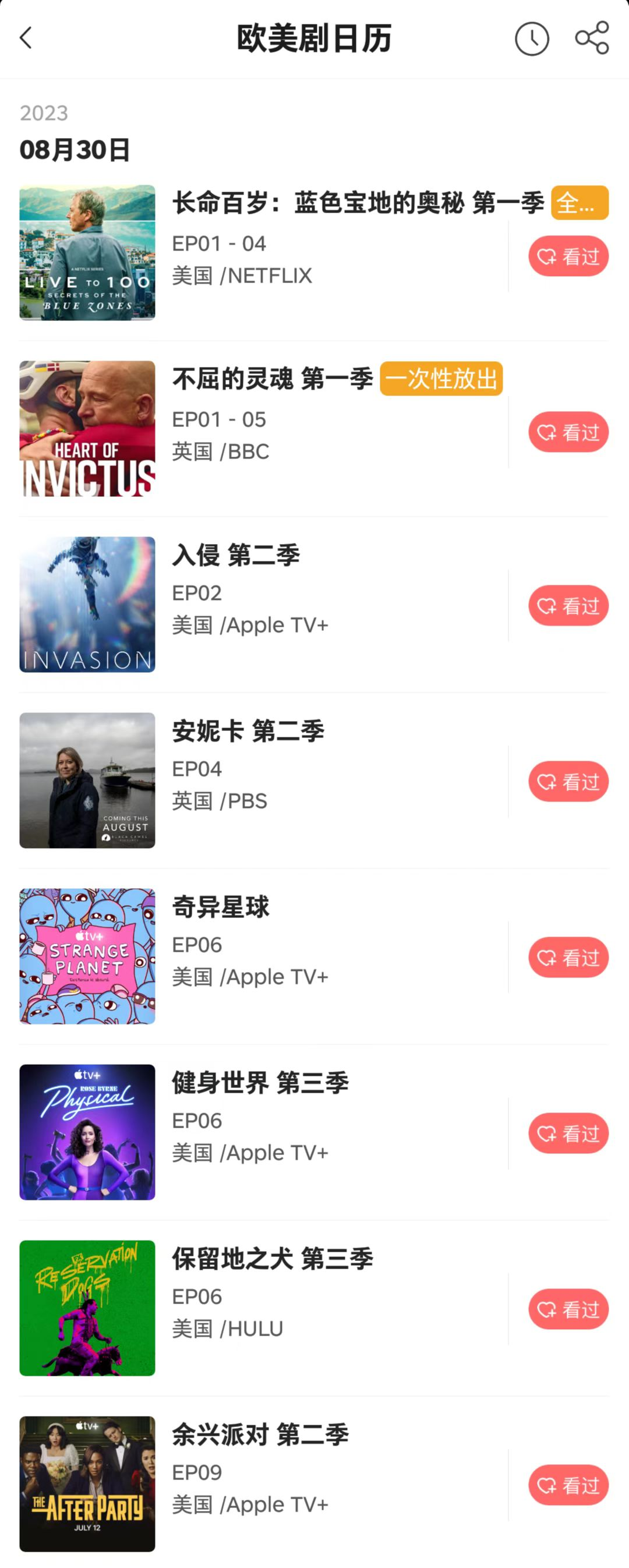Mark 入侵 第二季 as 看过
629x1568 pixels.
pos(568,606)
